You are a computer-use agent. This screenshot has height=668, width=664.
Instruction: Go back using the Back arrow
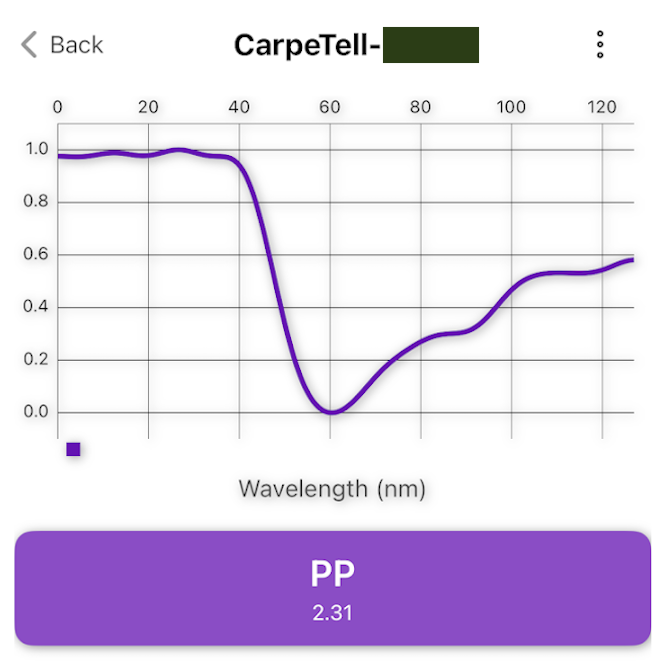click(32, 45)
